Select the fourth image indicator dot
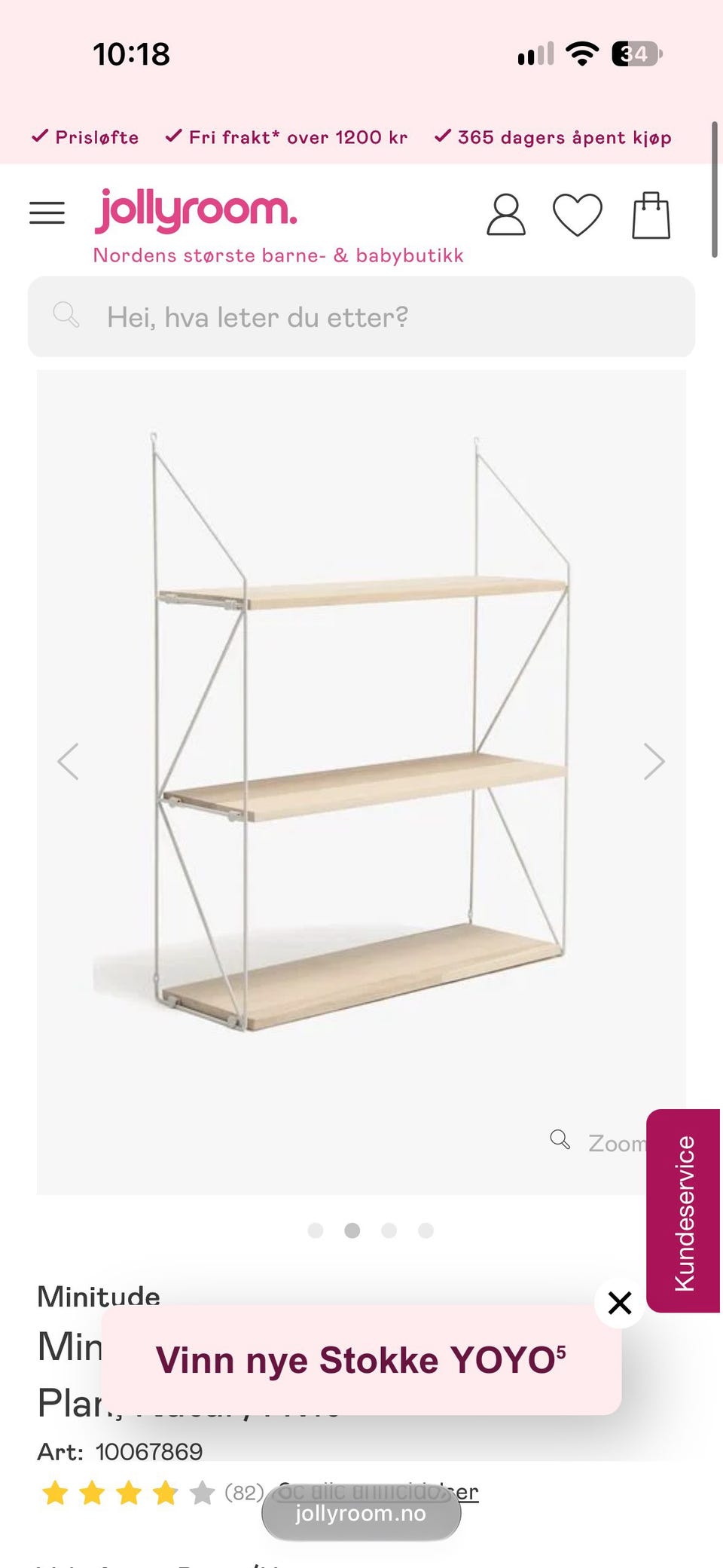This screenshot has height=1568, width=723. point(426,1230)
